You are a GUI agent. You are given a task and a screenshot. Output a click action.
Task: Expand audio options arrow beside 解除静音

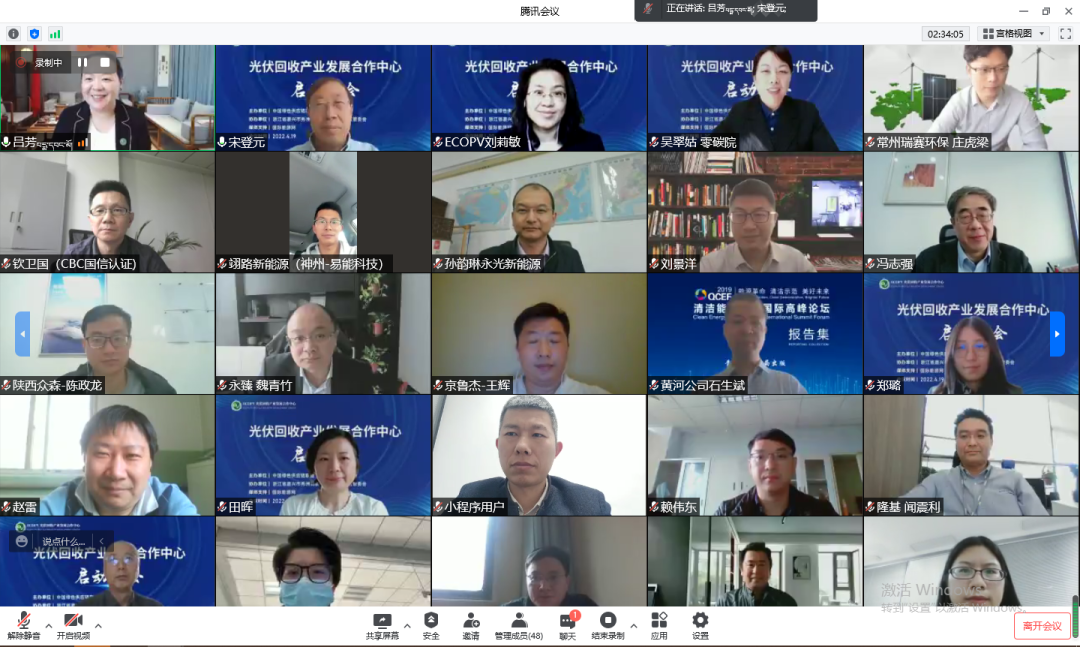tap(48, 626)
